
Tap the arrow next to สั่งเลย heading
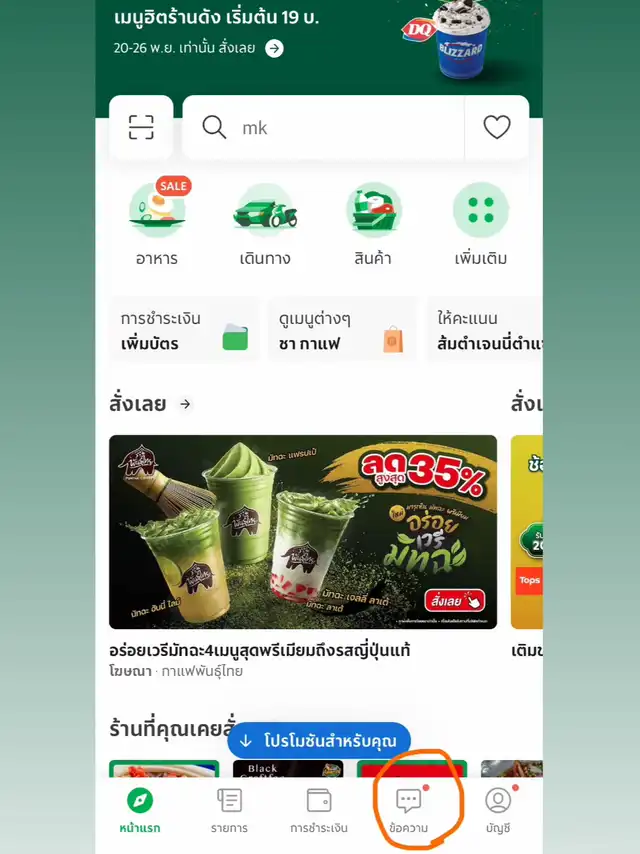[186, 404]
